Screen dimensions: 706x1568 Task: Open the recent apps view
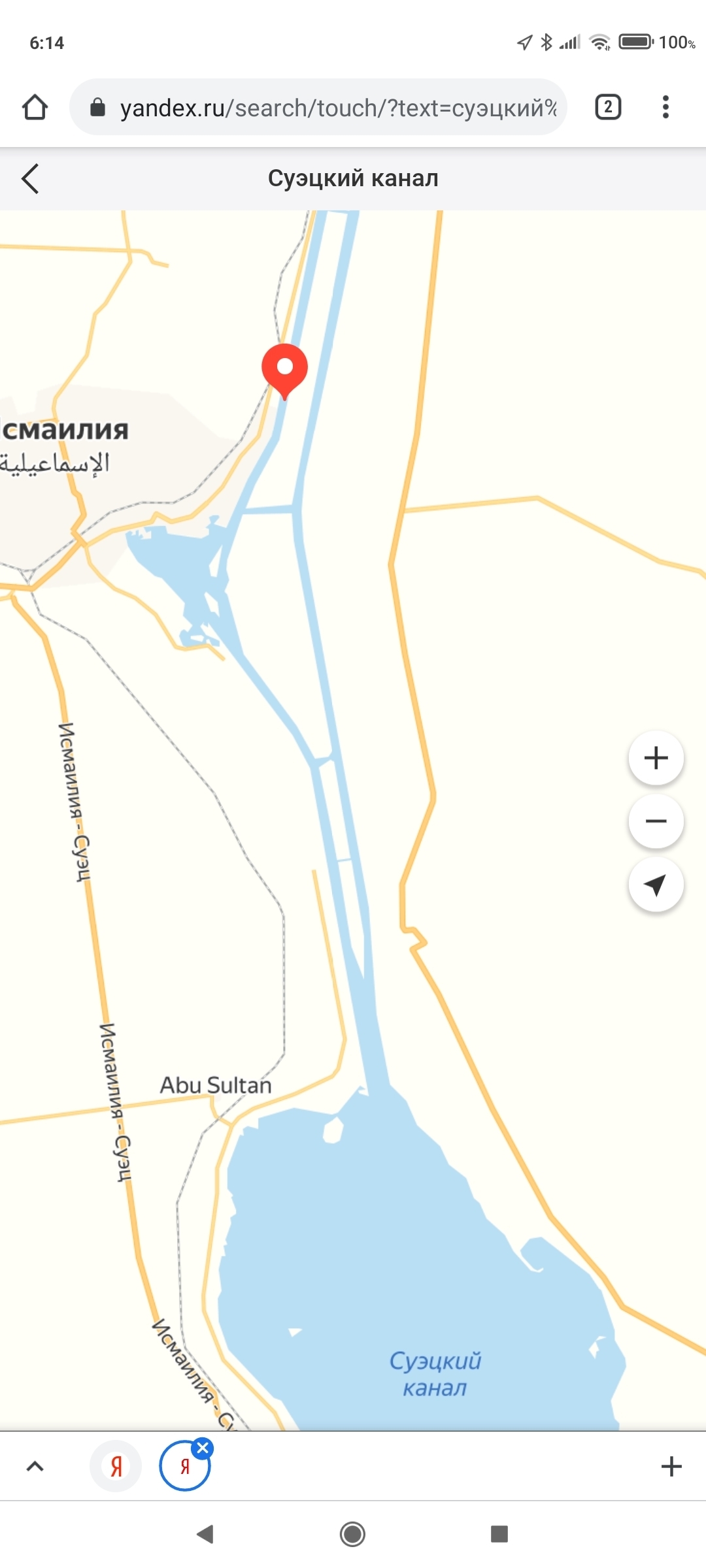click(x=499, y=1534)
